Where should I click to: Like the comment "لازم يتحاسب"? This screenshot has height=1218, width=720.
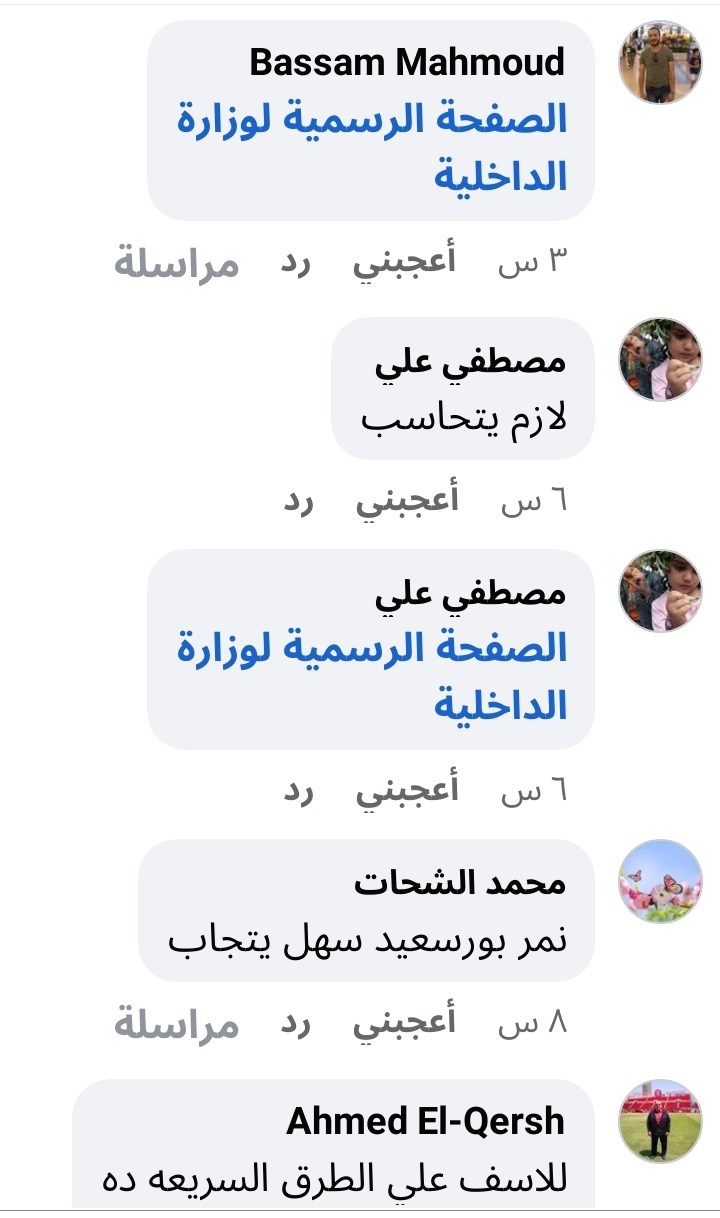point(407,501)
